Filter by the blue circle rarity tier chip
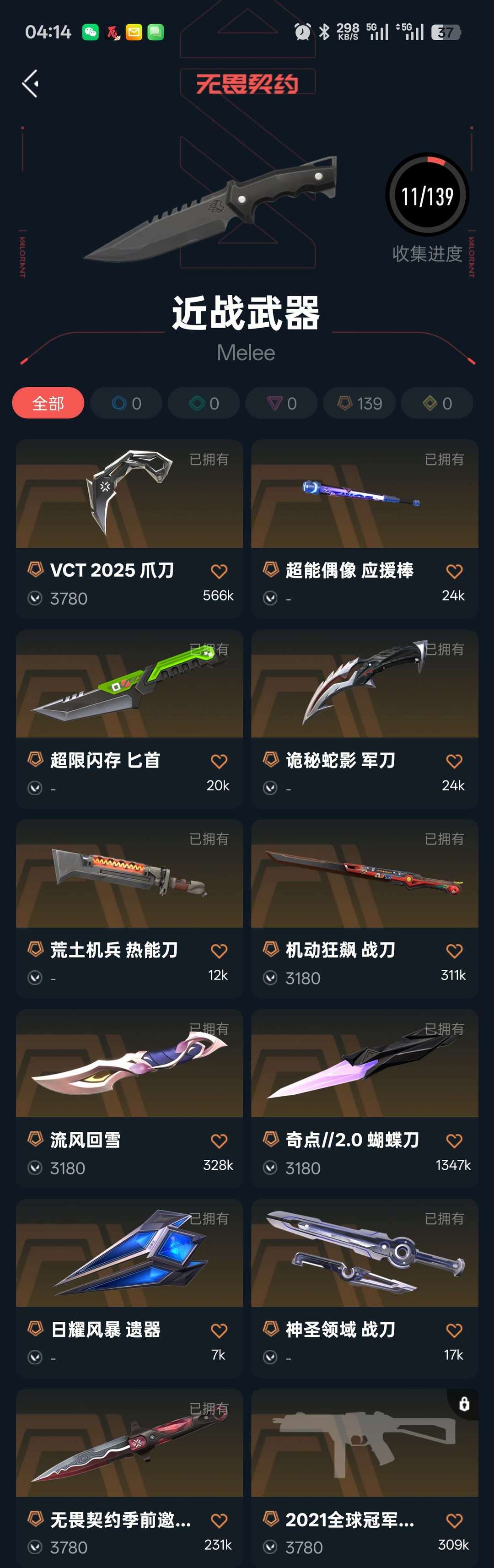This screenshot has height=1568, width=494. 127,403
